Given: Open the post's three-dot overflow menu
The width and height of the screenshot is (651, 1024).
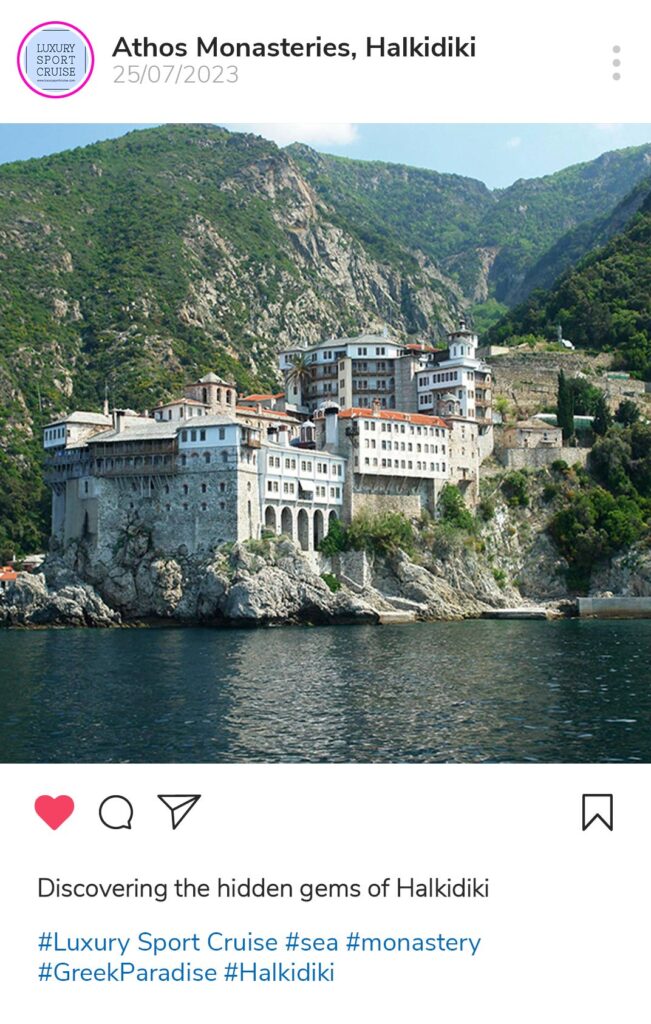Looking at the screenshot, I should (616, 62).
